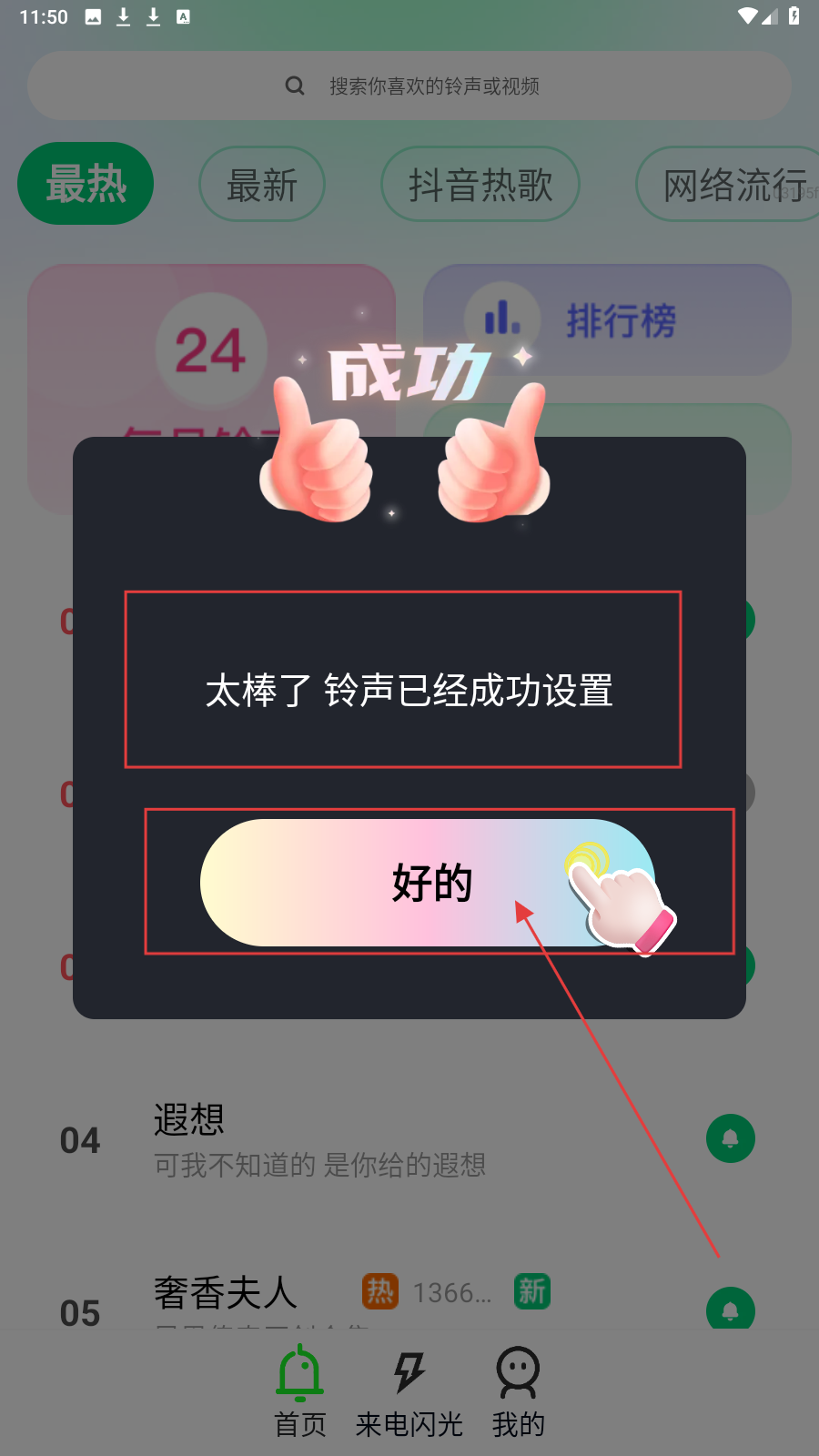Screen dimensions: 819x1456
Task: Switch to the 最新 category
Action: click(x=262, y=185)
